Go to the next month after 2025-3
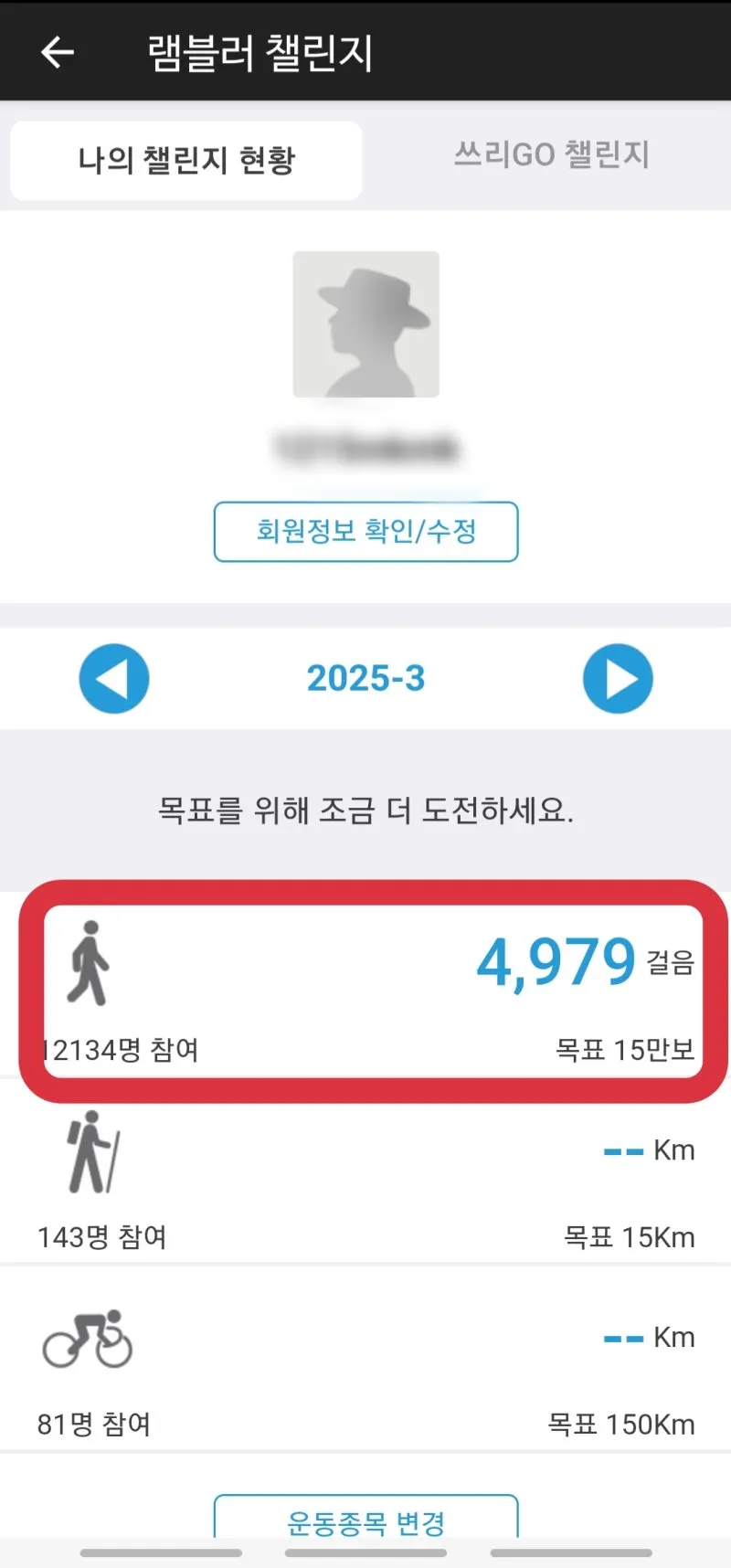This screenshot has height=1568, width=731. click(x=618, y=679)
